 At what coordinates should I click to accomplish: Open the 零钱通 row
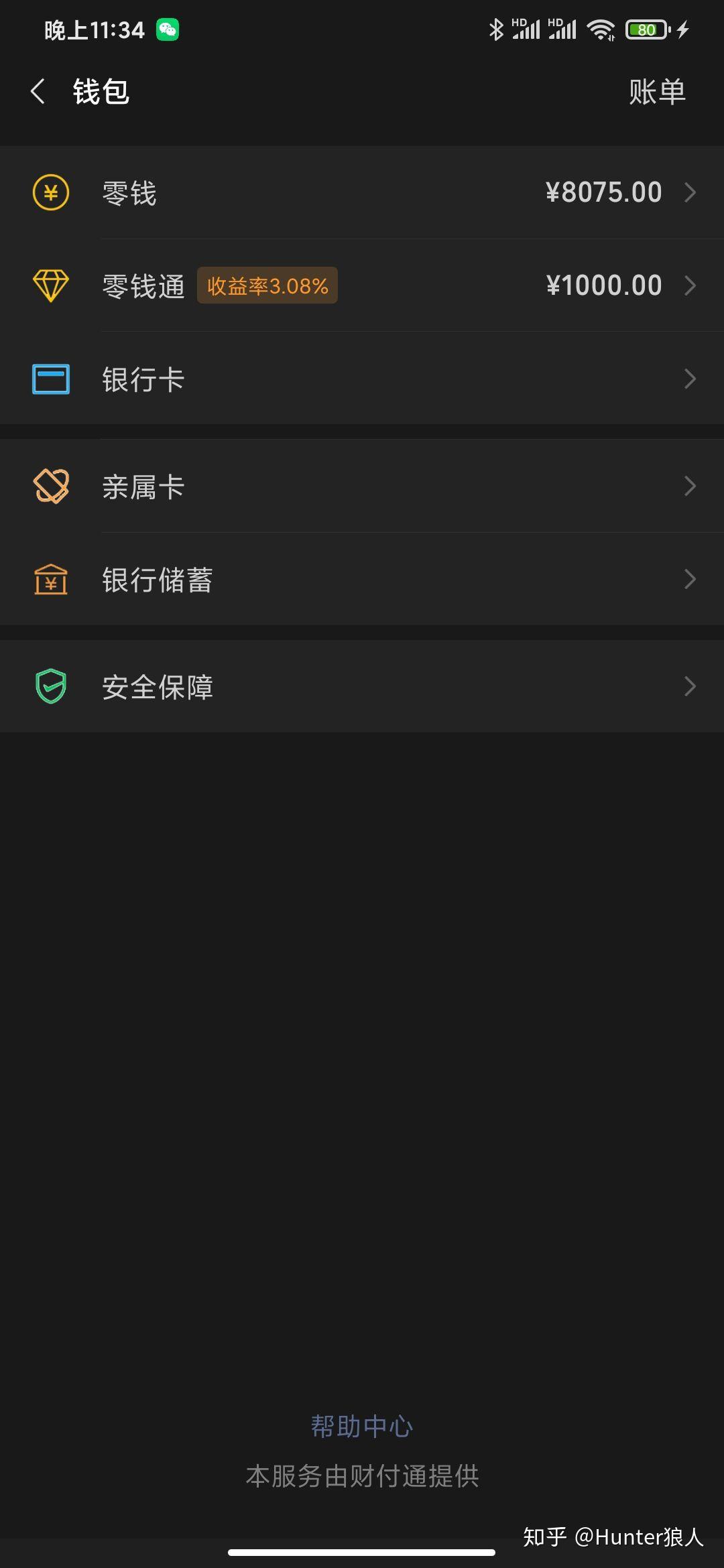362,285
